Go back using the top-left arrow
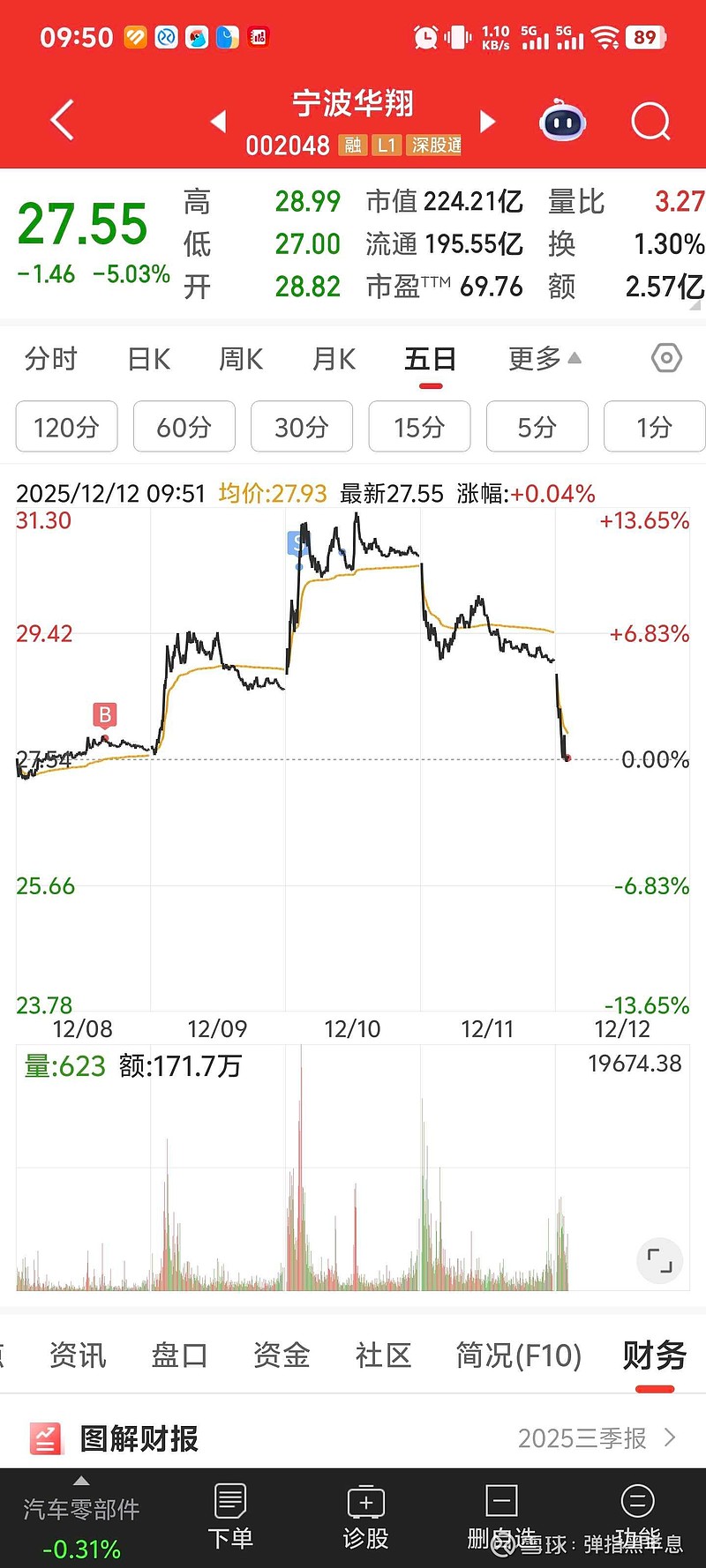This screenshot has height=1568, width=706. pos(62,121)
